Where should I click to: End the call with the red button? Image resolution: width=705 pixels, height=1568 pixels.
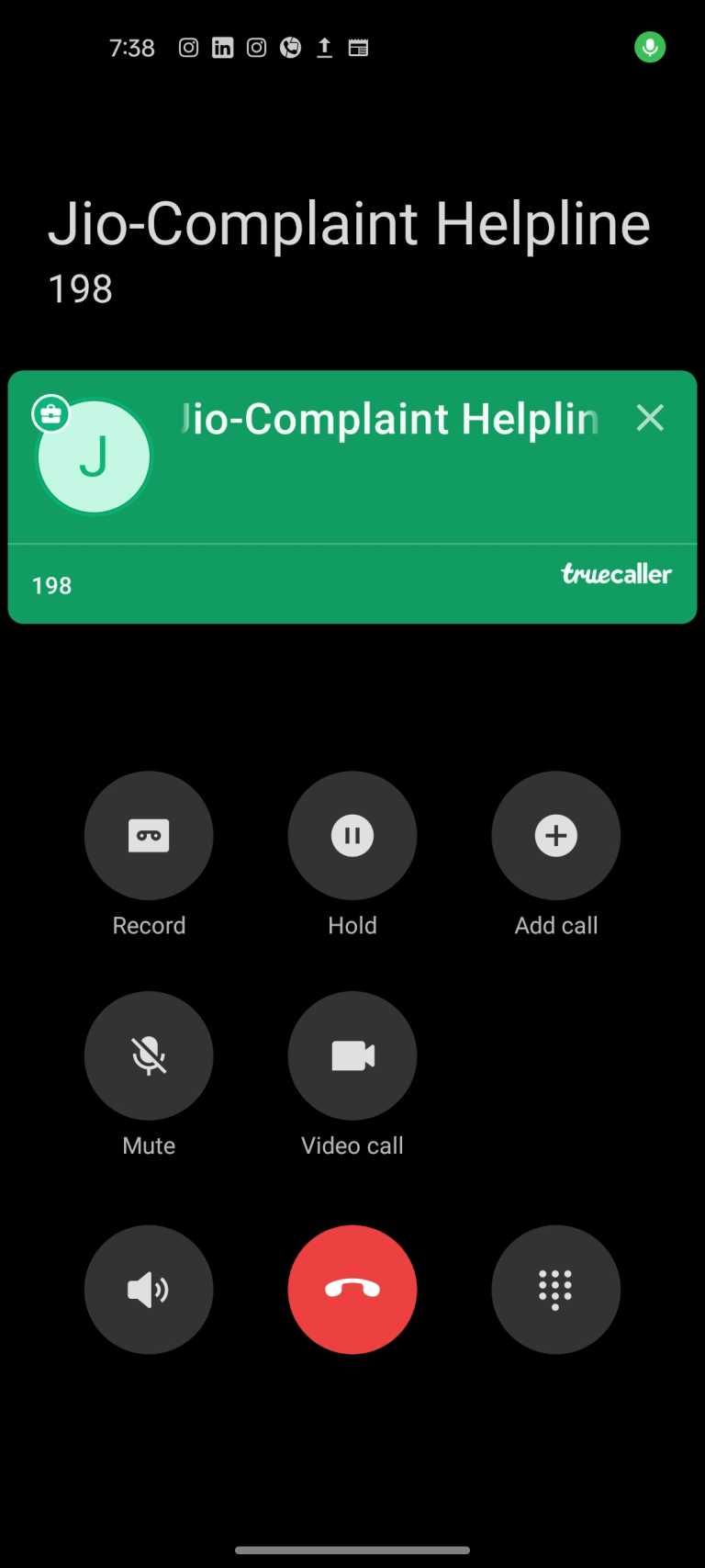352,1289
